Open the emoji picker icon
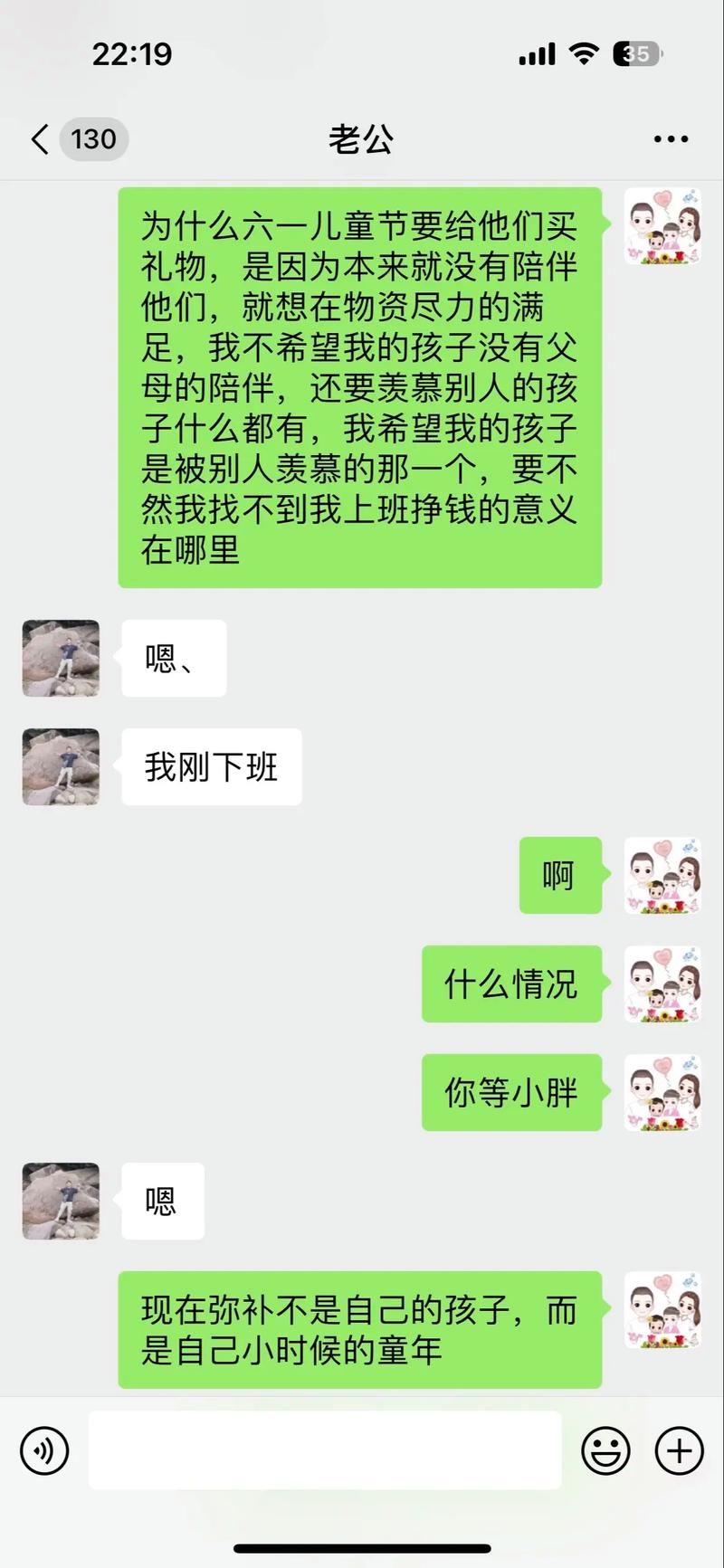Image resolution: width=724 pixels, height=1568 pixels. 606,1450
